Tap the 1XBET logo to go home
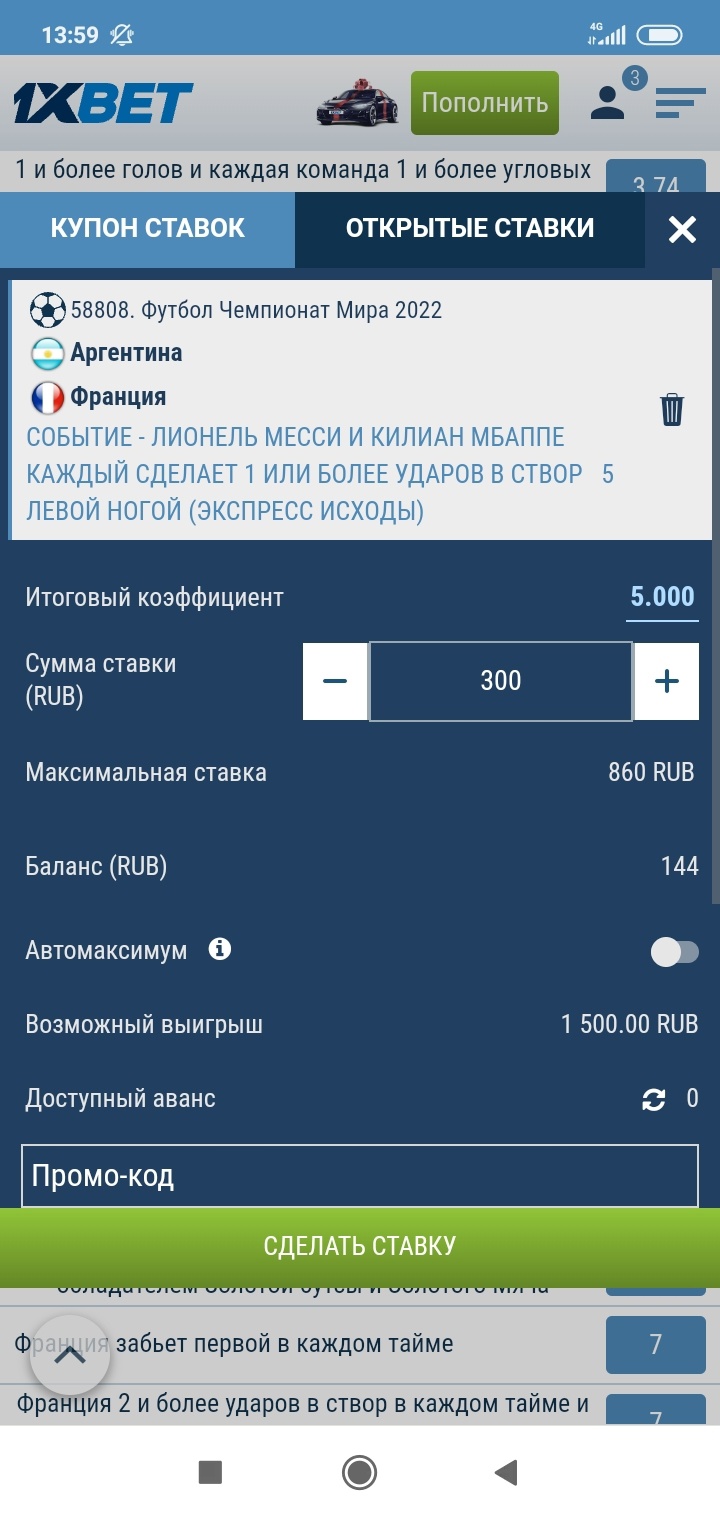 pyautogui.click(x=103, y=103)
